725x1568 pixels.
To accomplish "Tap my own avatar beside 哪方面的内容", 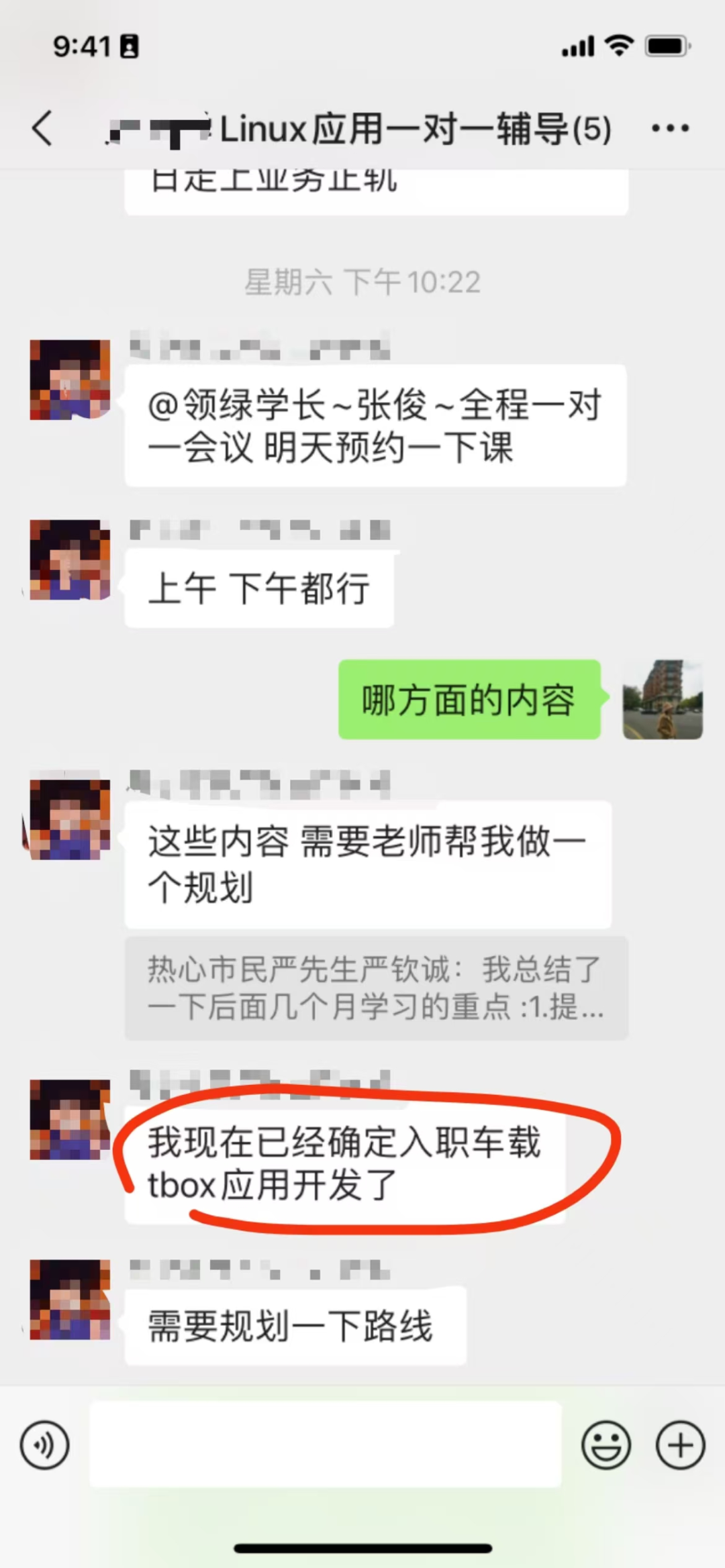I will click(663, 700).
